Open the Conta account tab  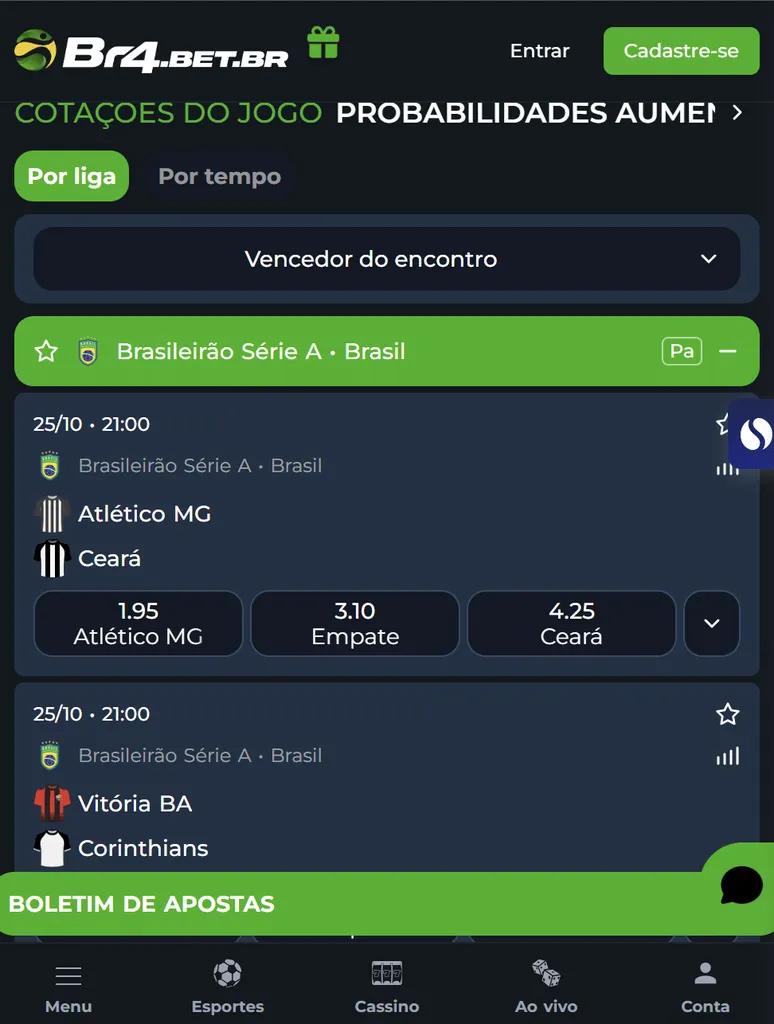(x=705, y=986)
